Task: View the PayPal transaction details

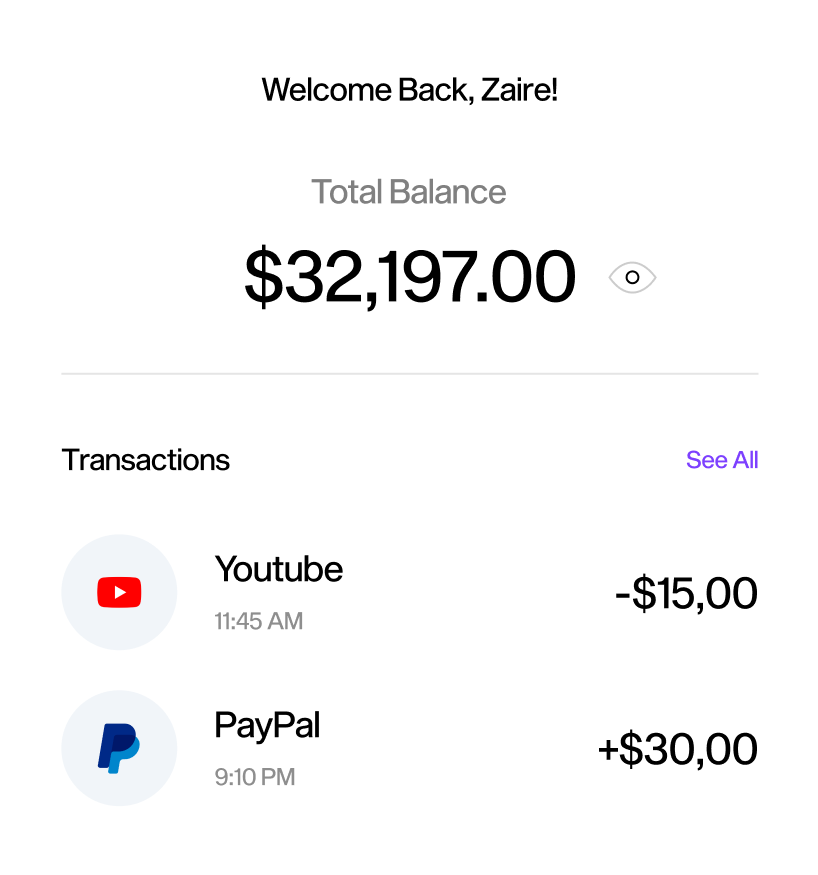Action: click(409, 748)
